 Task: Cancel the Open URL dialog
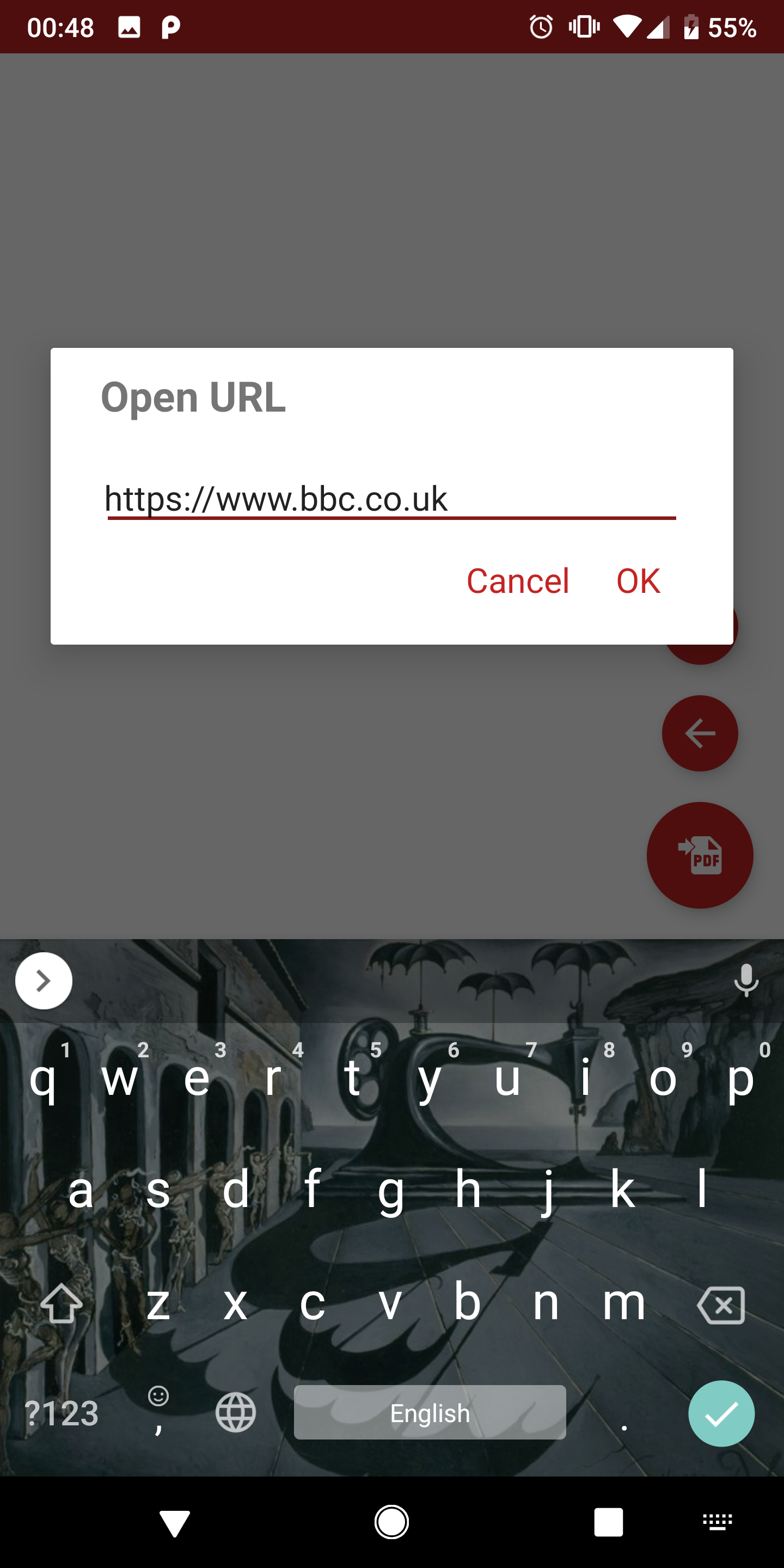[x=517, y=581]
